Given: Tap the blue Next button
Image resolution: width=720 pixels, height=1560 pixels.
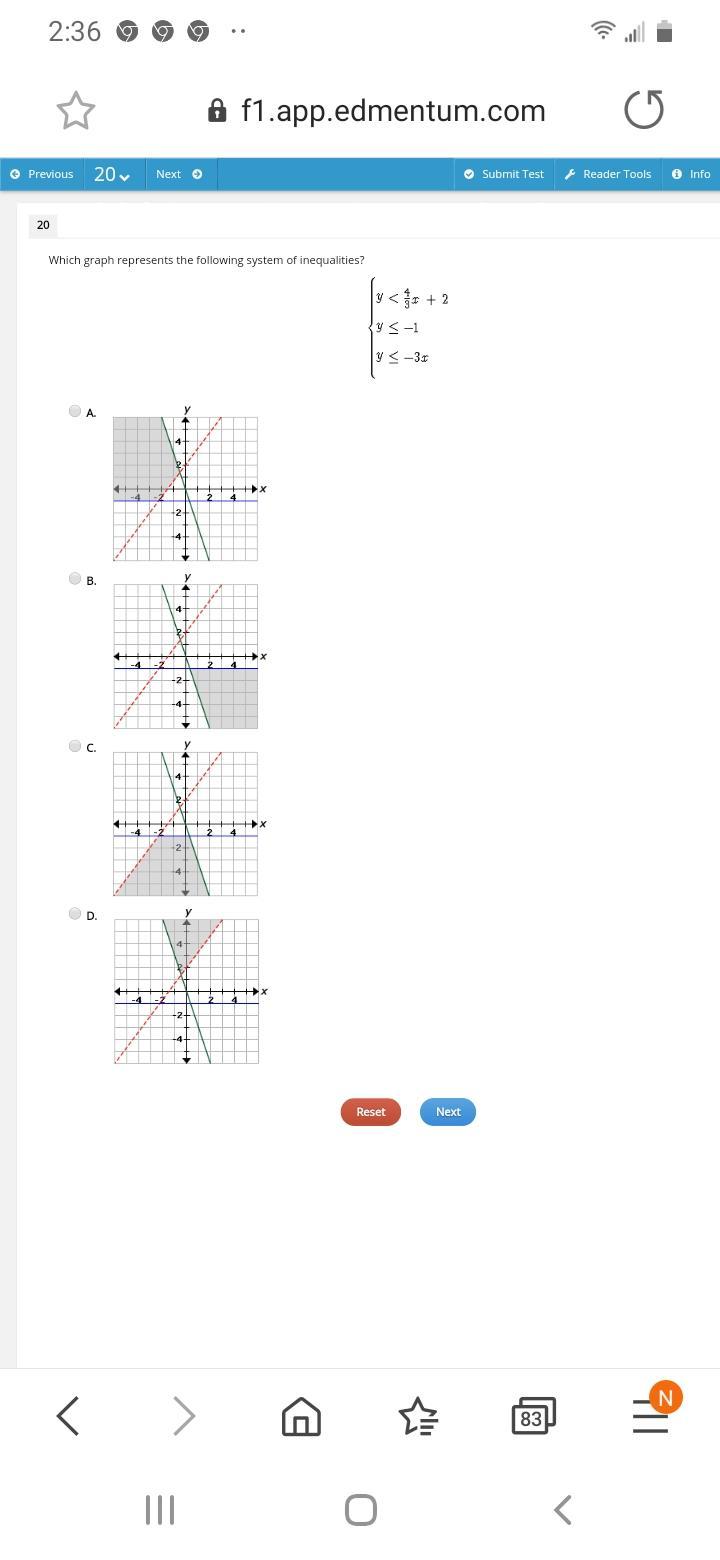Looking at the screenshot, I should 447,1112.
